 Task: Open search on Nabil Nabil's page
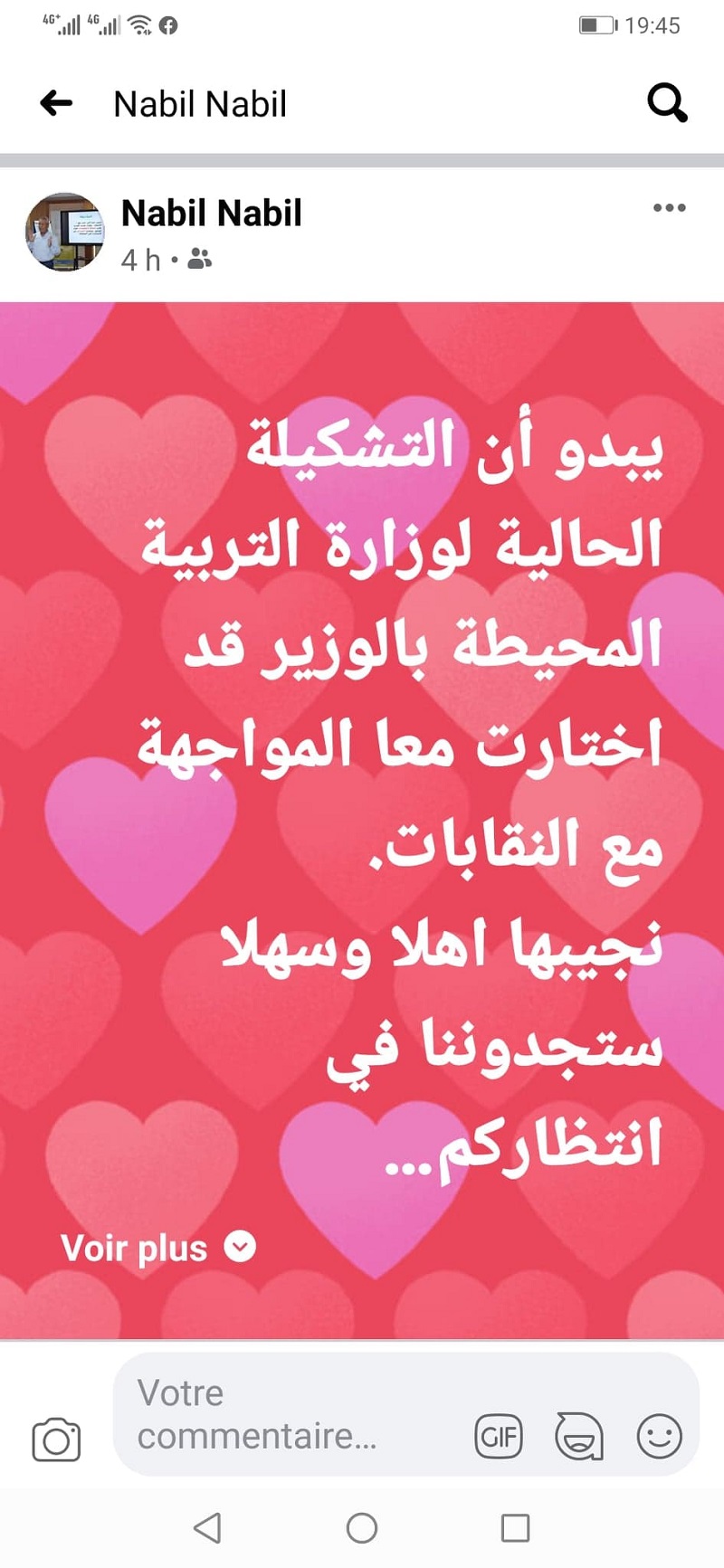point(667,103)
